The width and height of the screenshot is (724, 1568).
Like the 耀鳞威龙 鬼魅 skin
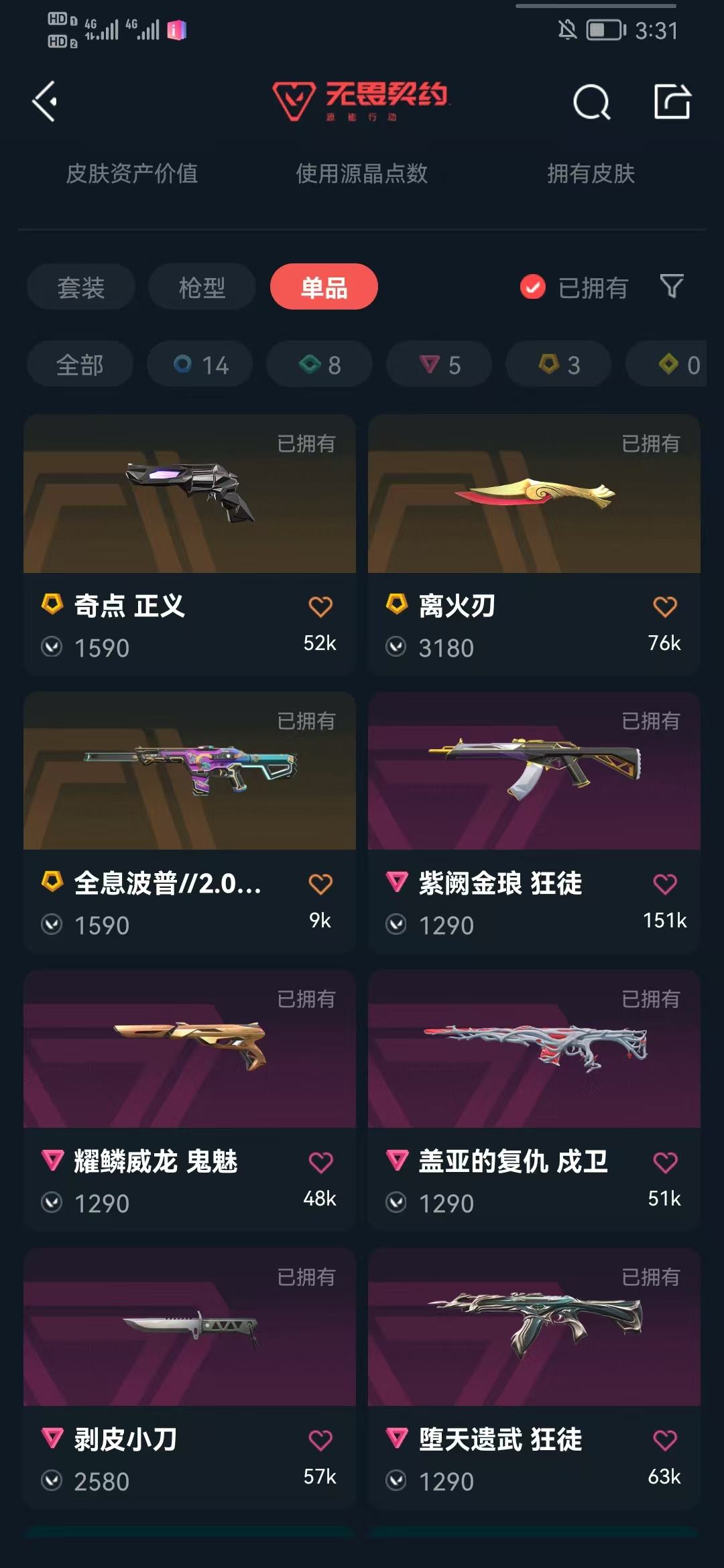[x=320, y=1163]
